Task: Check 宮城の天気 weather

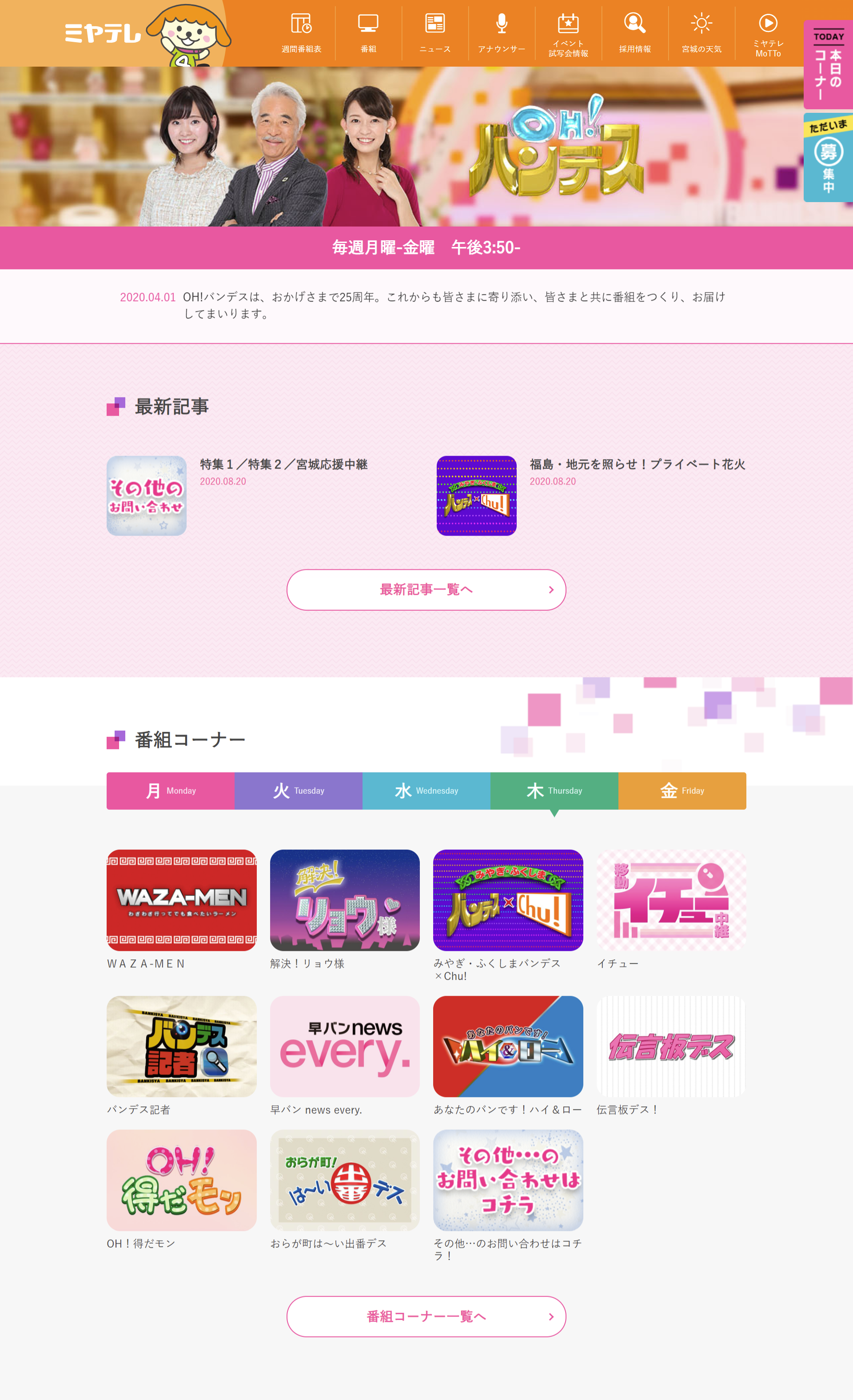Action: [x=701, y=33]
